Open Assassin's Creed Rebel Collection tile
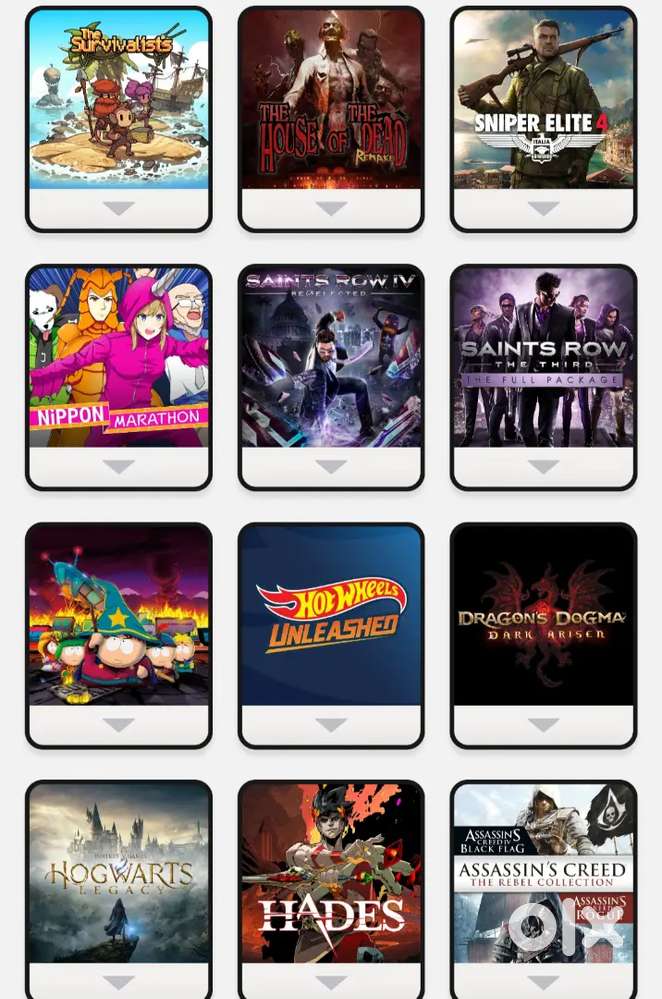Screen dimensions: 662x999 [x=543, y=872]
